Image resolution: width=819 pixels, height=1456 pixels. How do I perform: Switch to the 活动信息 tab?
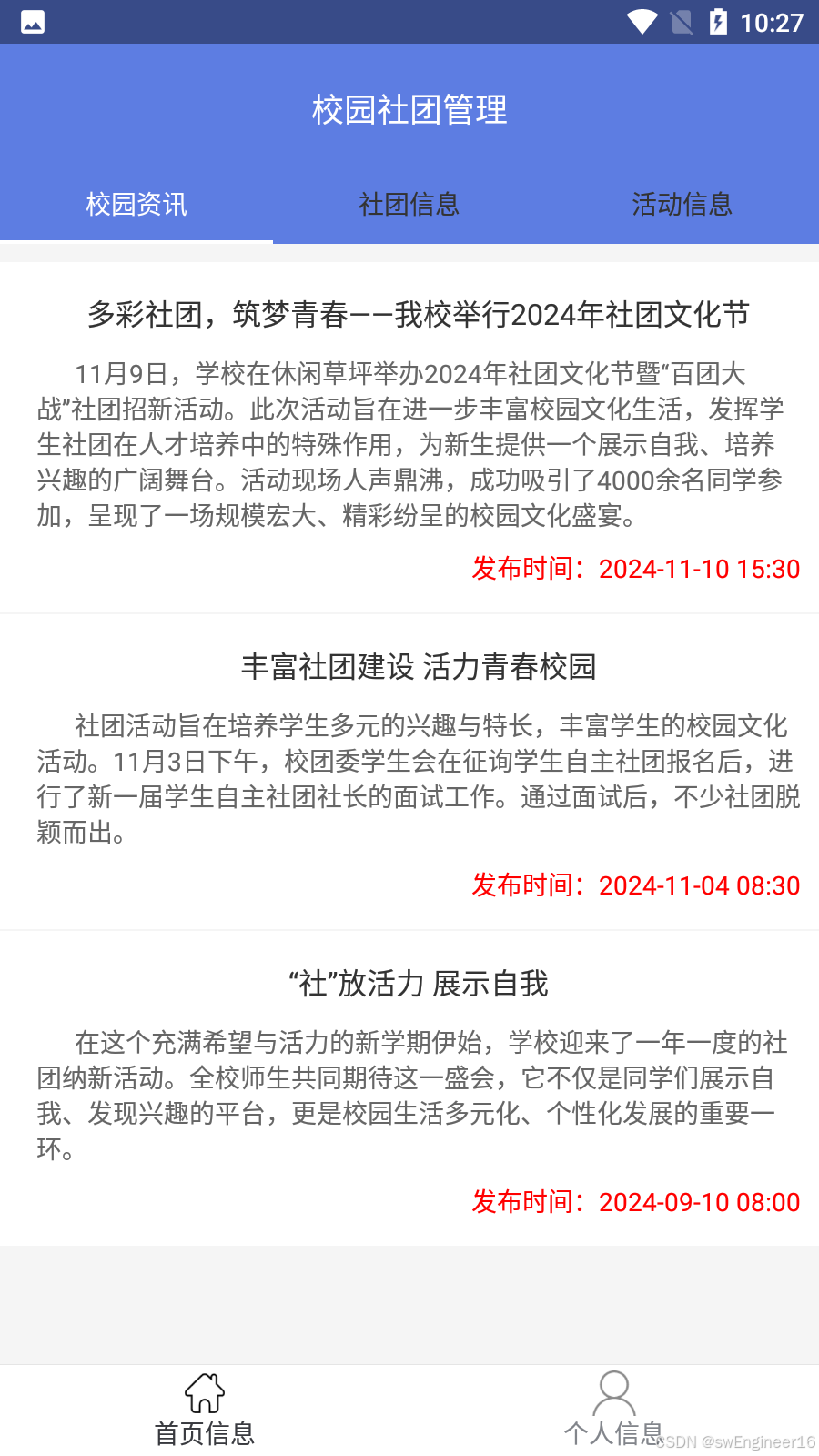click(x=682, y=205)
